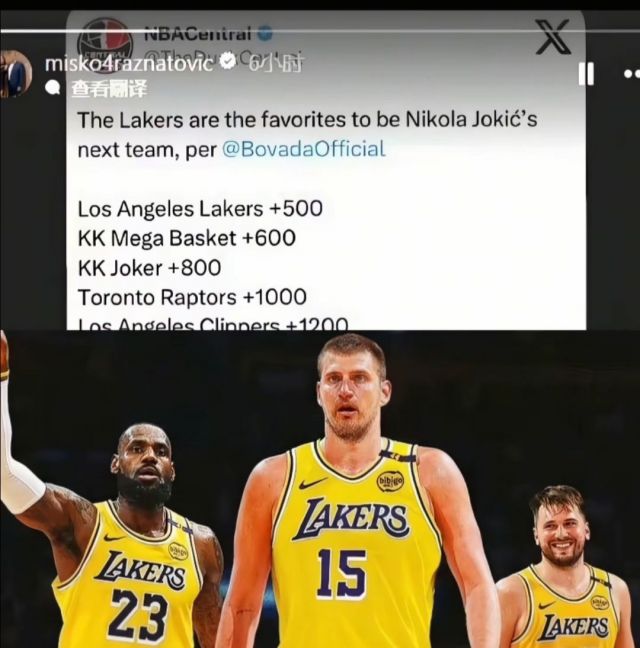Open misko4raznatovic's profile from username

click(129, 63)
